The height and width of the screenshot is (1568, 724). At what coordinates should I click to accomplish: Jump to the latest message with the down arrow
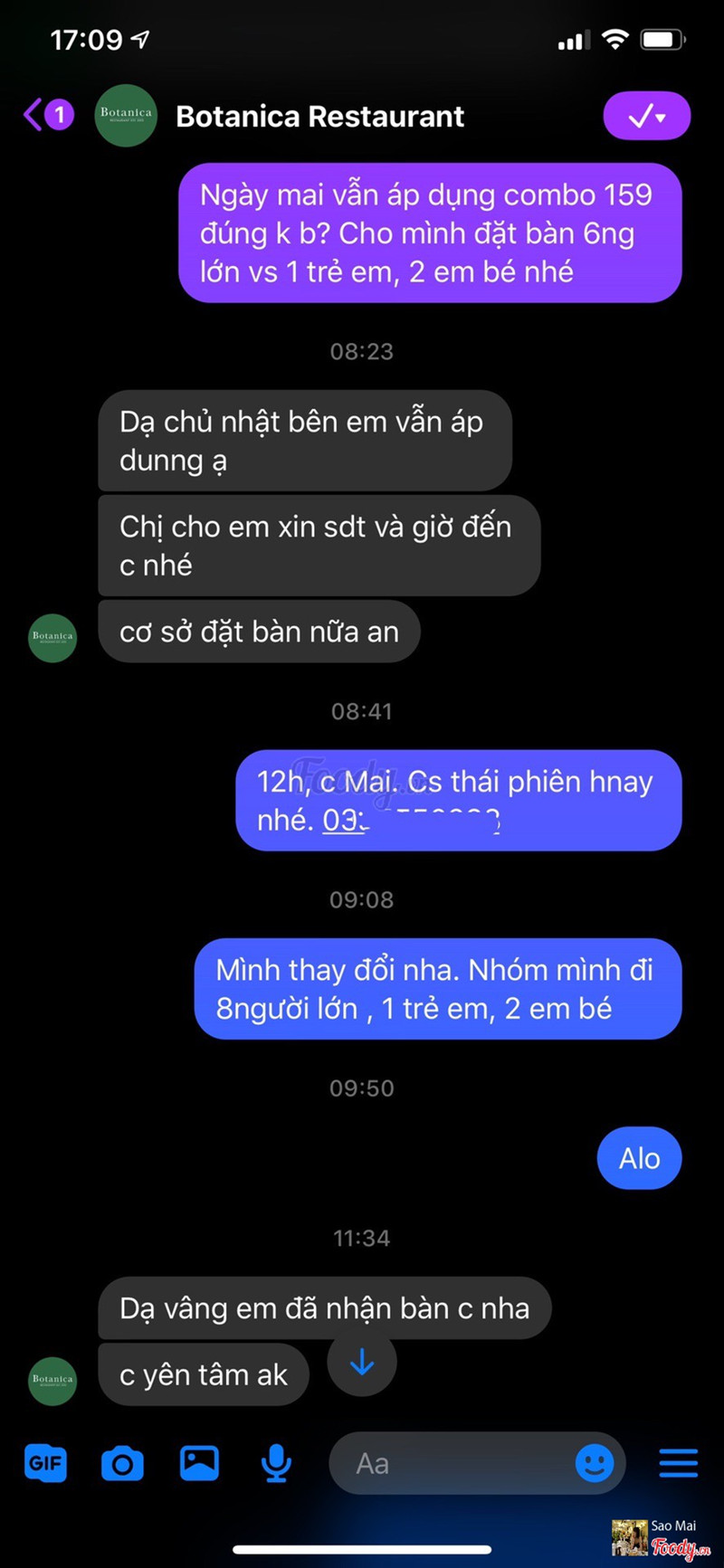click(362, 1362)
